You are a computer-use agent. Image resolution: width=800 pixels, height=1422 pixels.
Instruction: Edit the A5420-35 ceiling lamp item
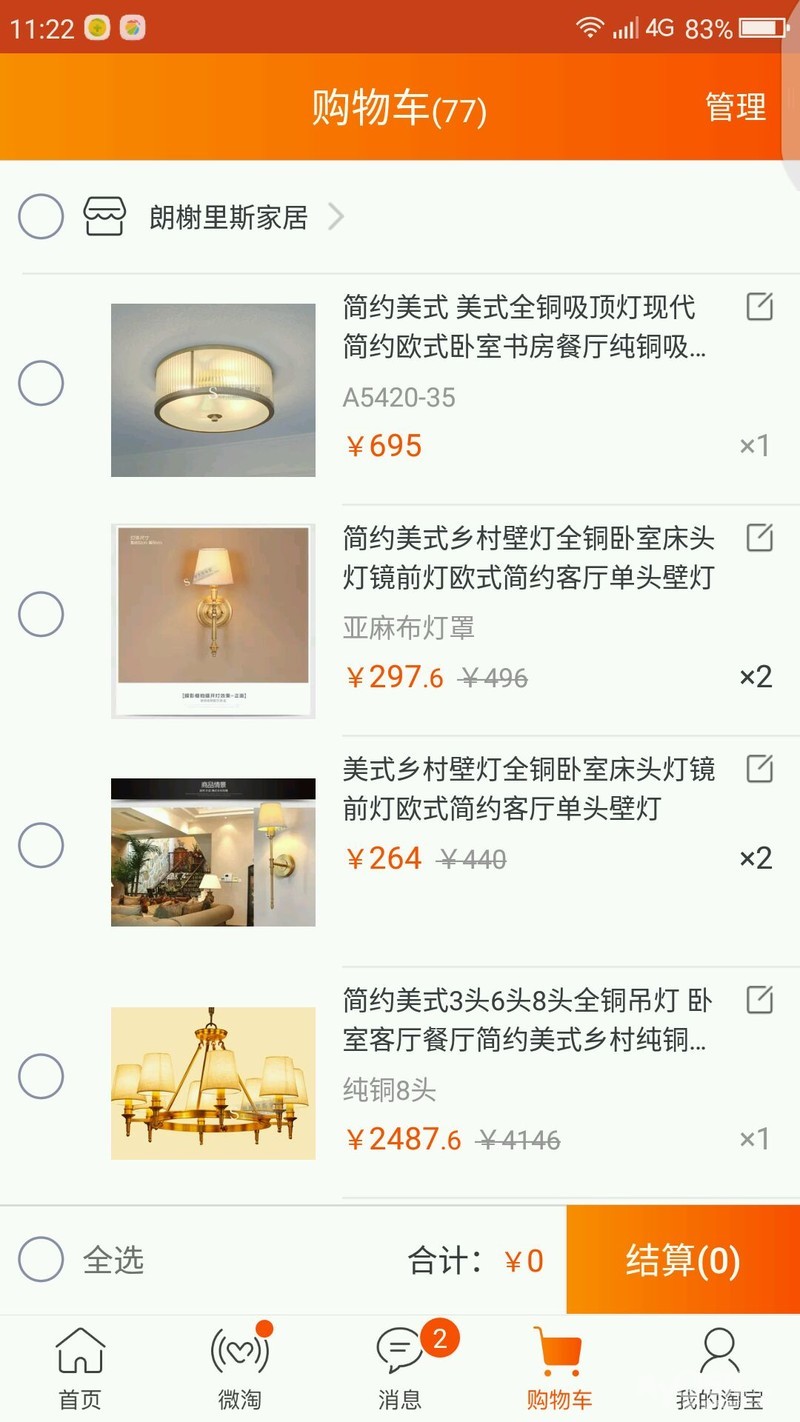click(x=760, y=307)
